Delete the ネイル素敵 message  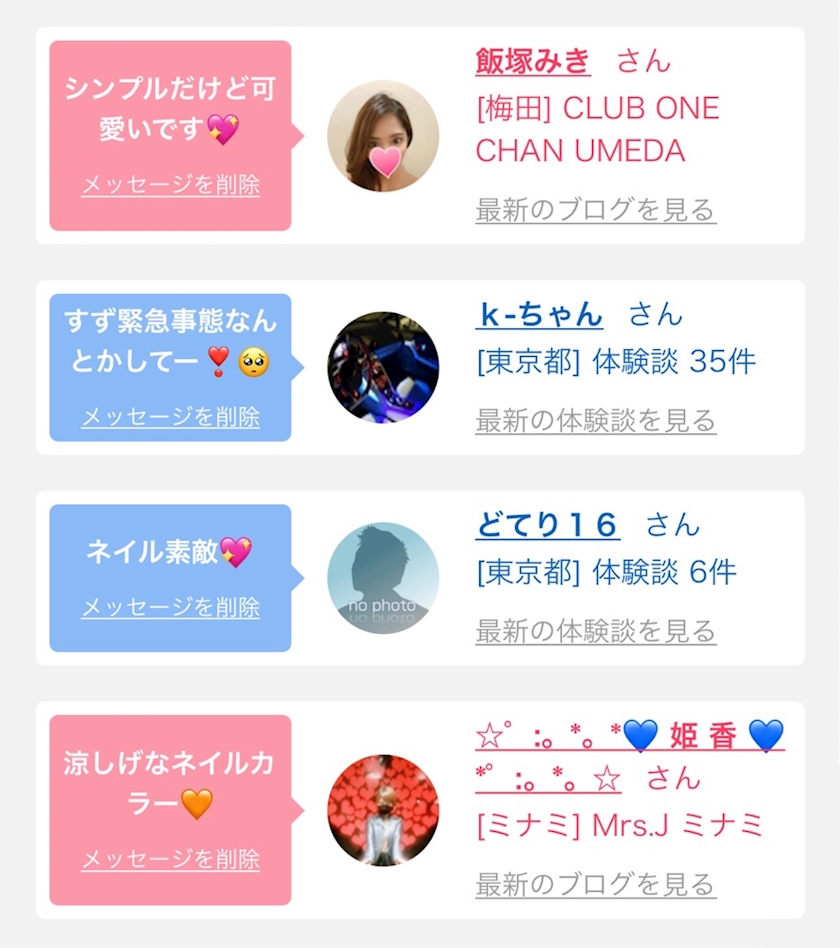tap(171, 607)
